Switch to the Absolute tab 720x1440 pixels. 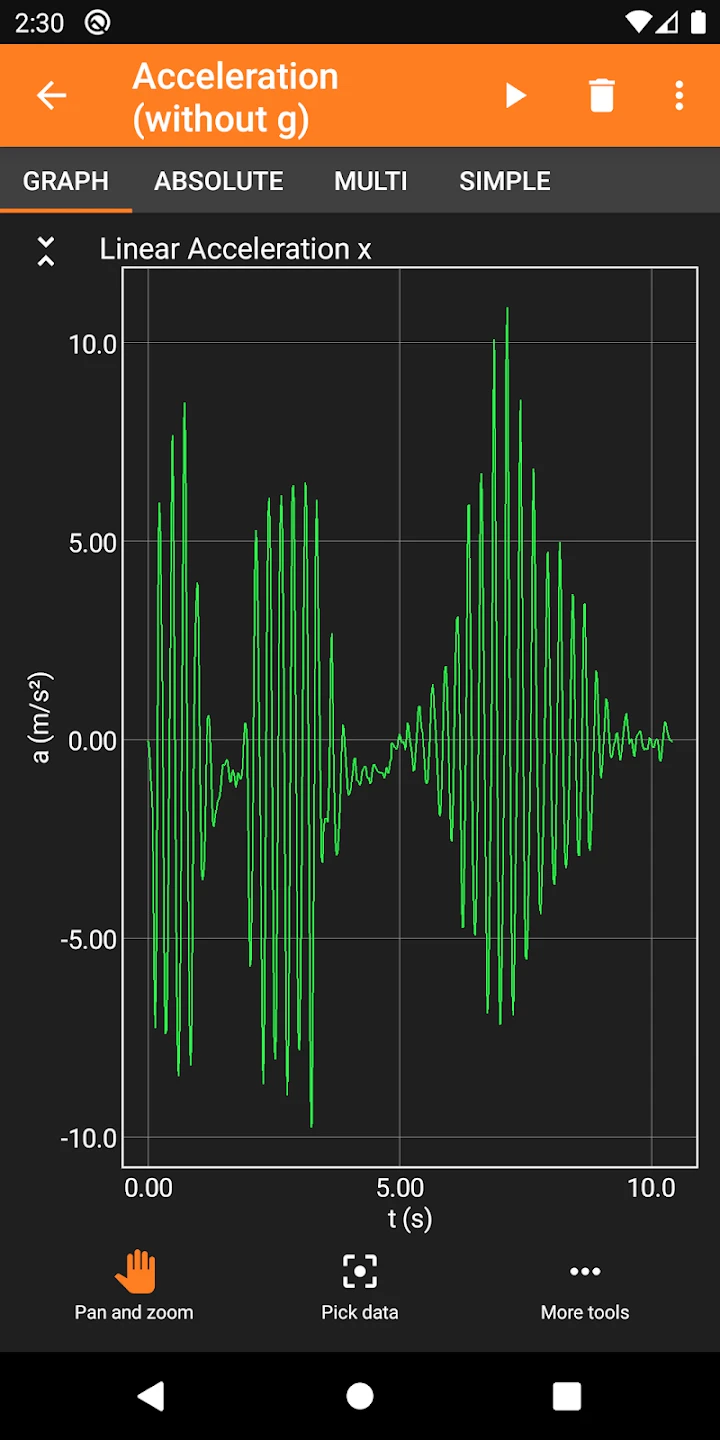[218, 181]
